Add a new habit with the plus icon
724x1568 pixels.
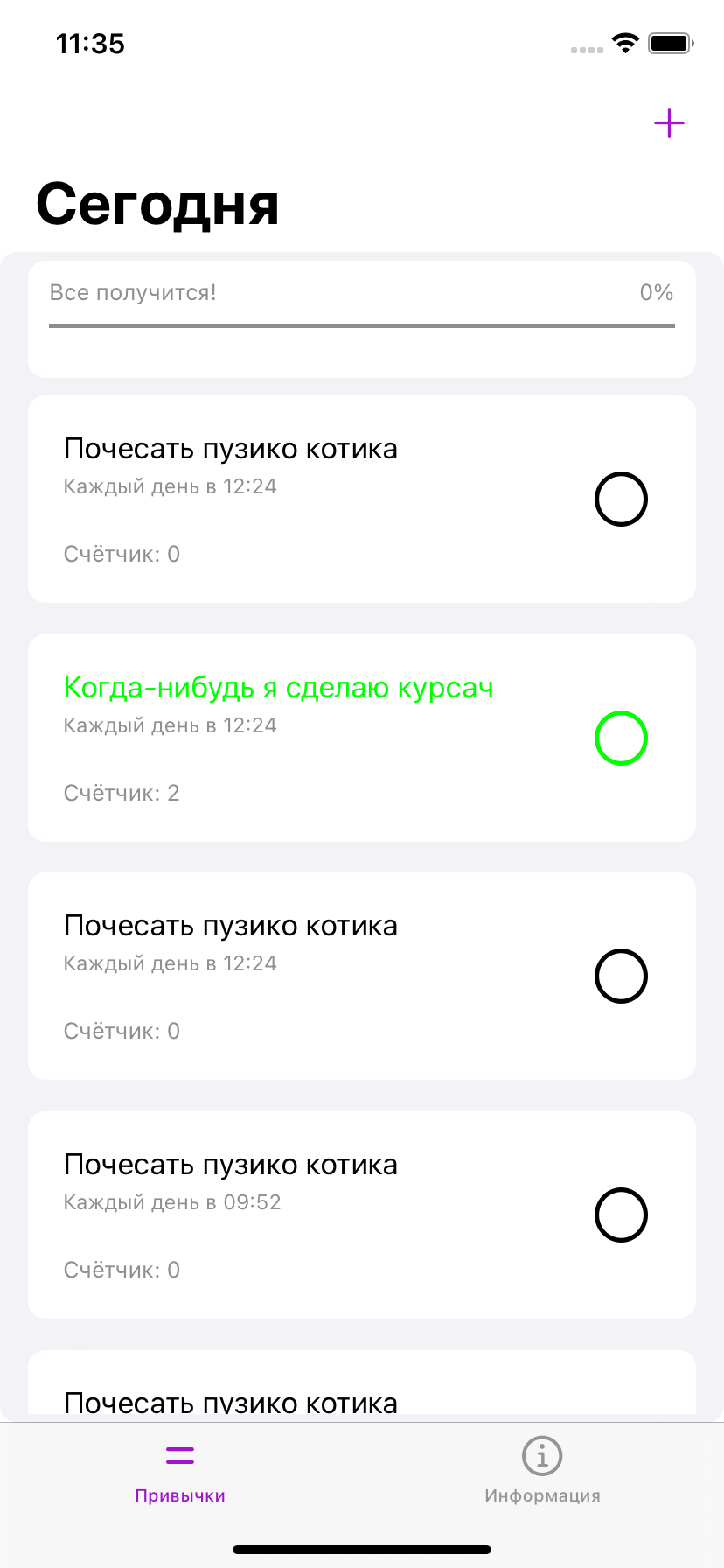pos(669,123)
